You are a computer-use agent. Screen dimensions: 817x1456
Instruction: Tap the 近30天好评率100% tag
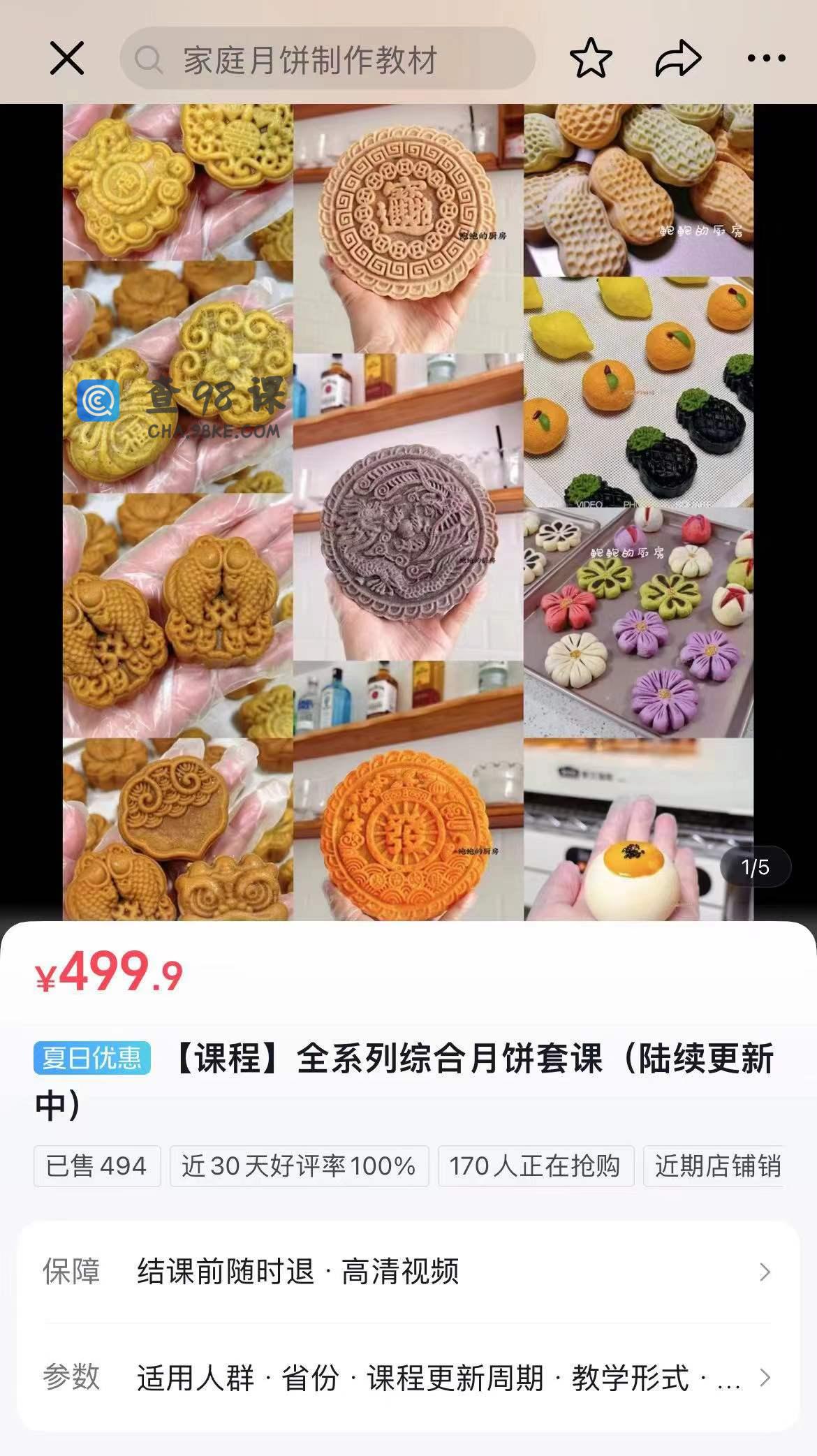pos(299,1165)
